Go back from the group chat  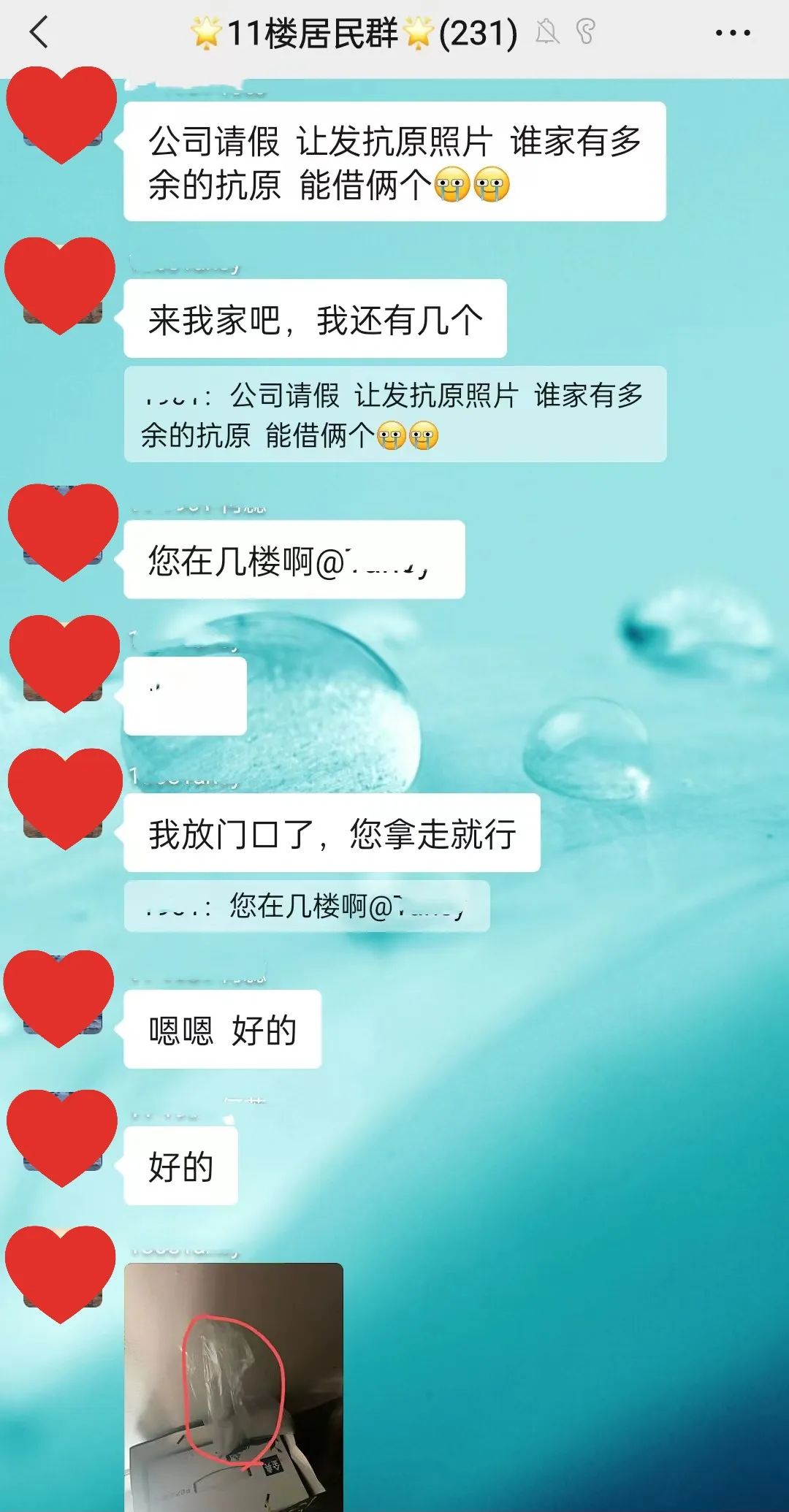pyautogui.click(x=39, y=33)
